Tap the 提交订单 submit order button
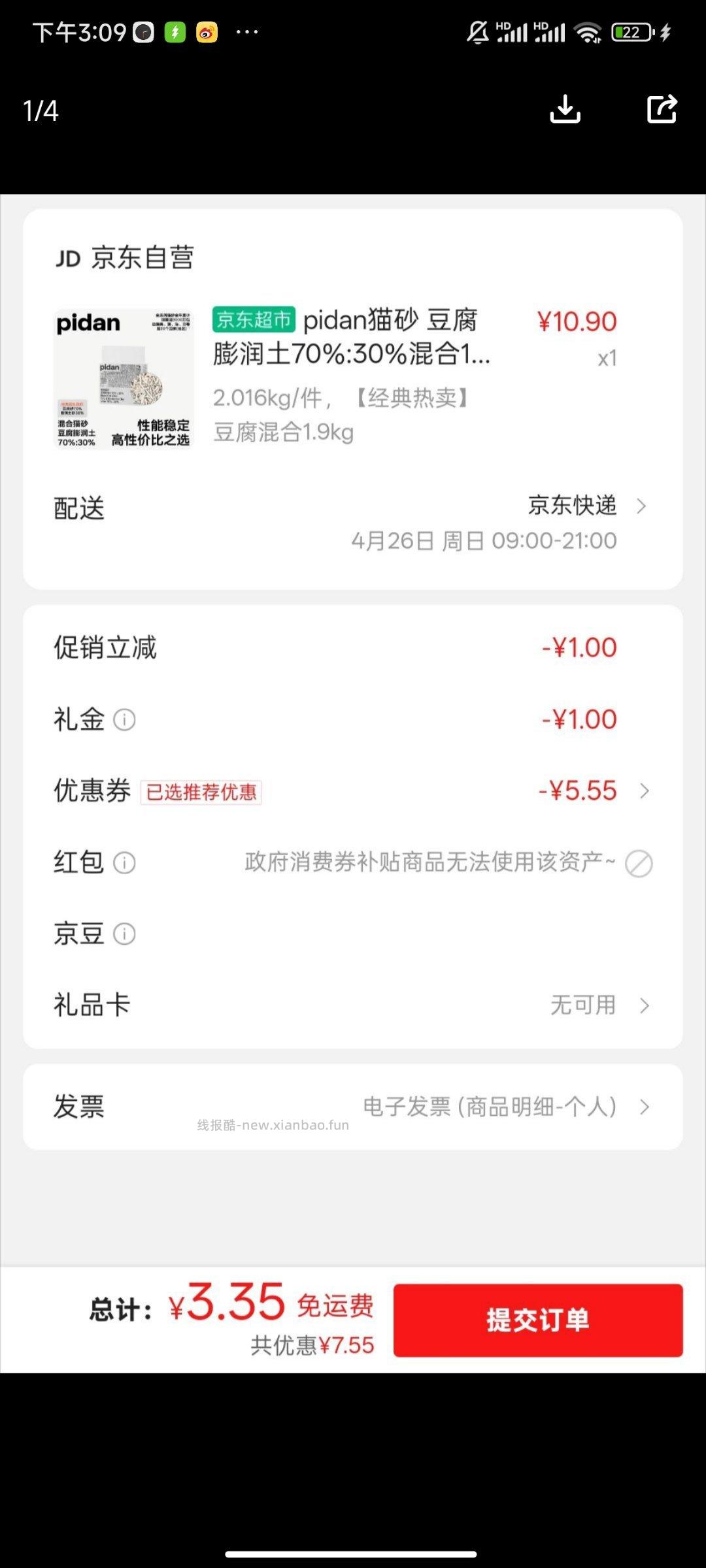Screen dimensions: 706x1568 [537, 1320]
